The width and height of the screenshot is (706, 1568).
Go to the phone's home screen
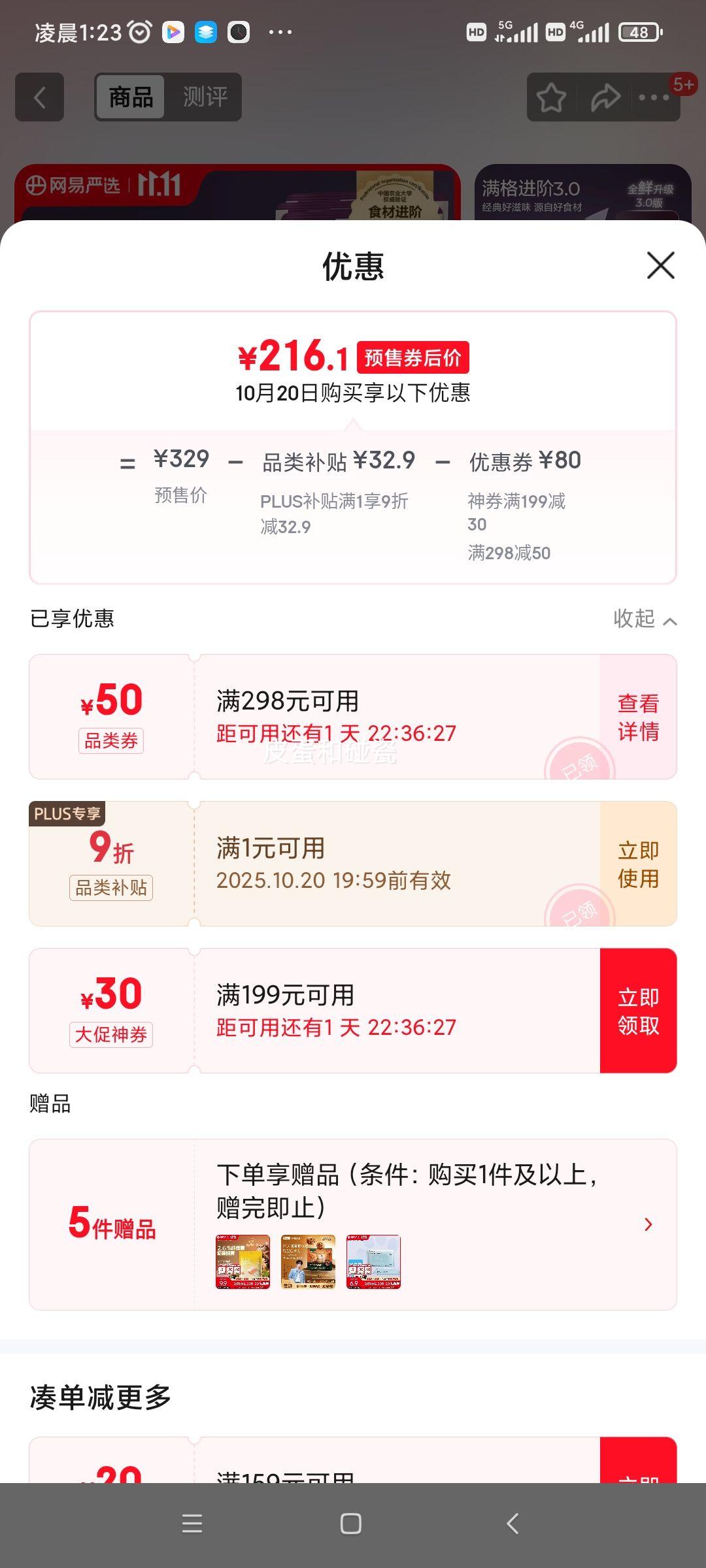tap(351, 1524)
